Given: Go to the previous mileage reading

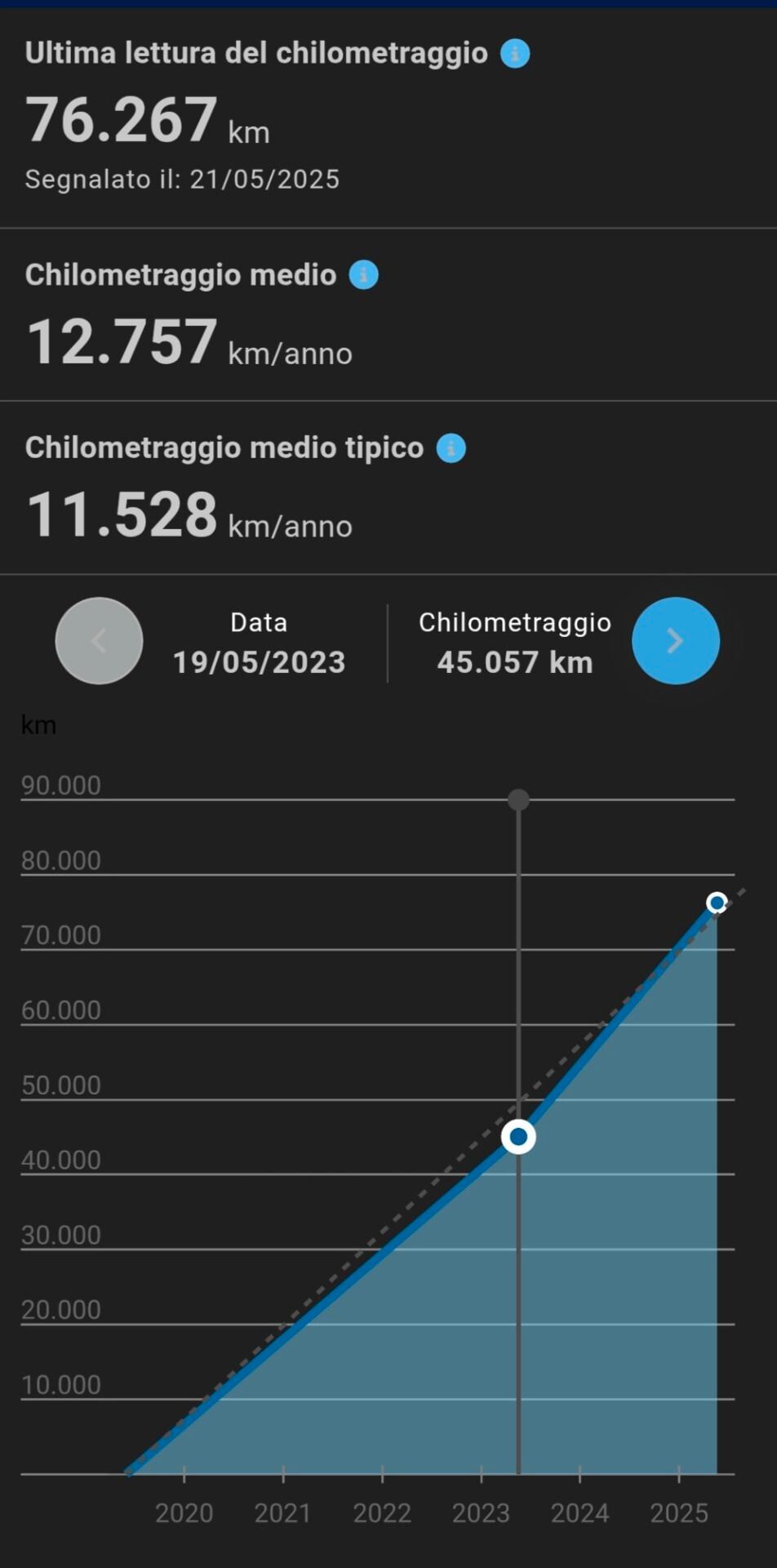Looking at the screenshot, I should (x=99, y=641).
